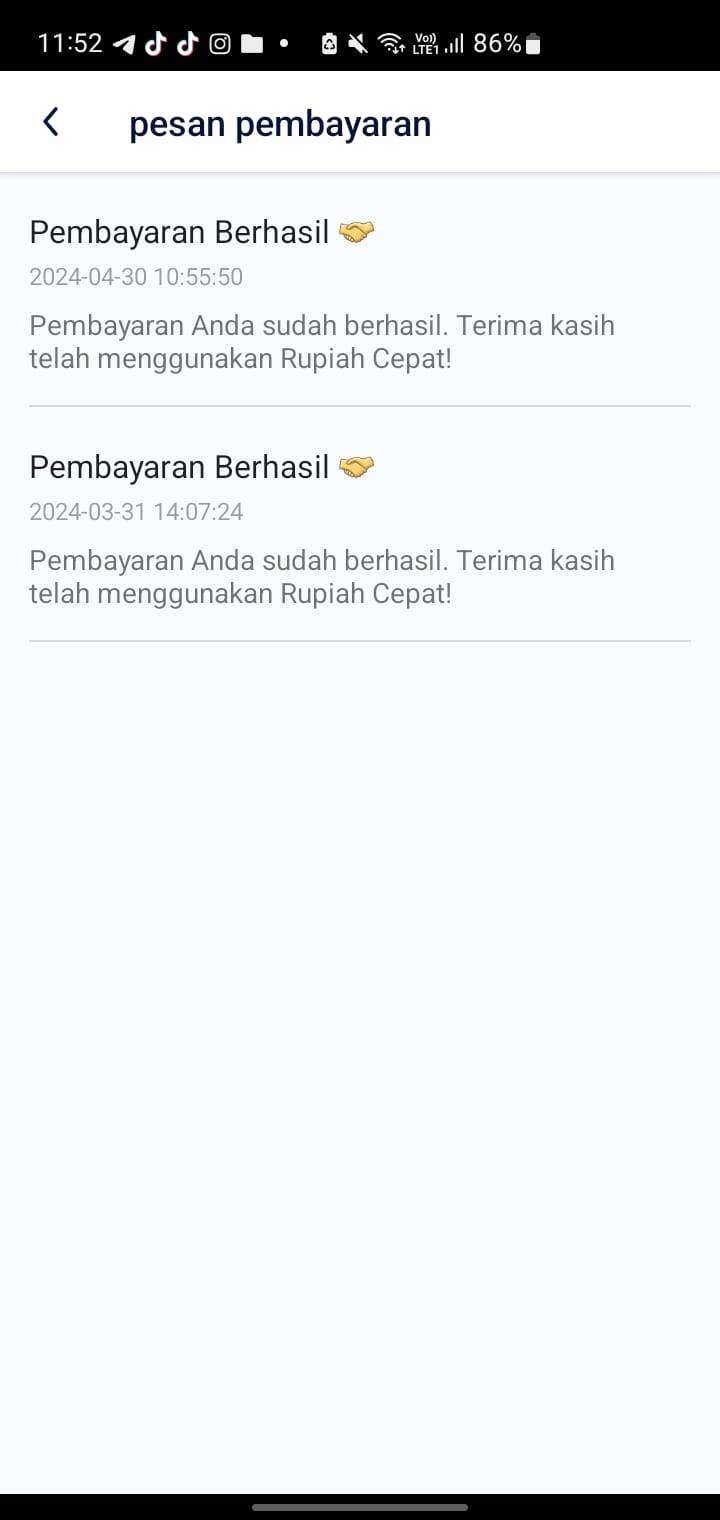Open the payment message dated 2024-03-31
This screenshot has height=1520, width=720.
pyautogui.click(x=360, y=524)
